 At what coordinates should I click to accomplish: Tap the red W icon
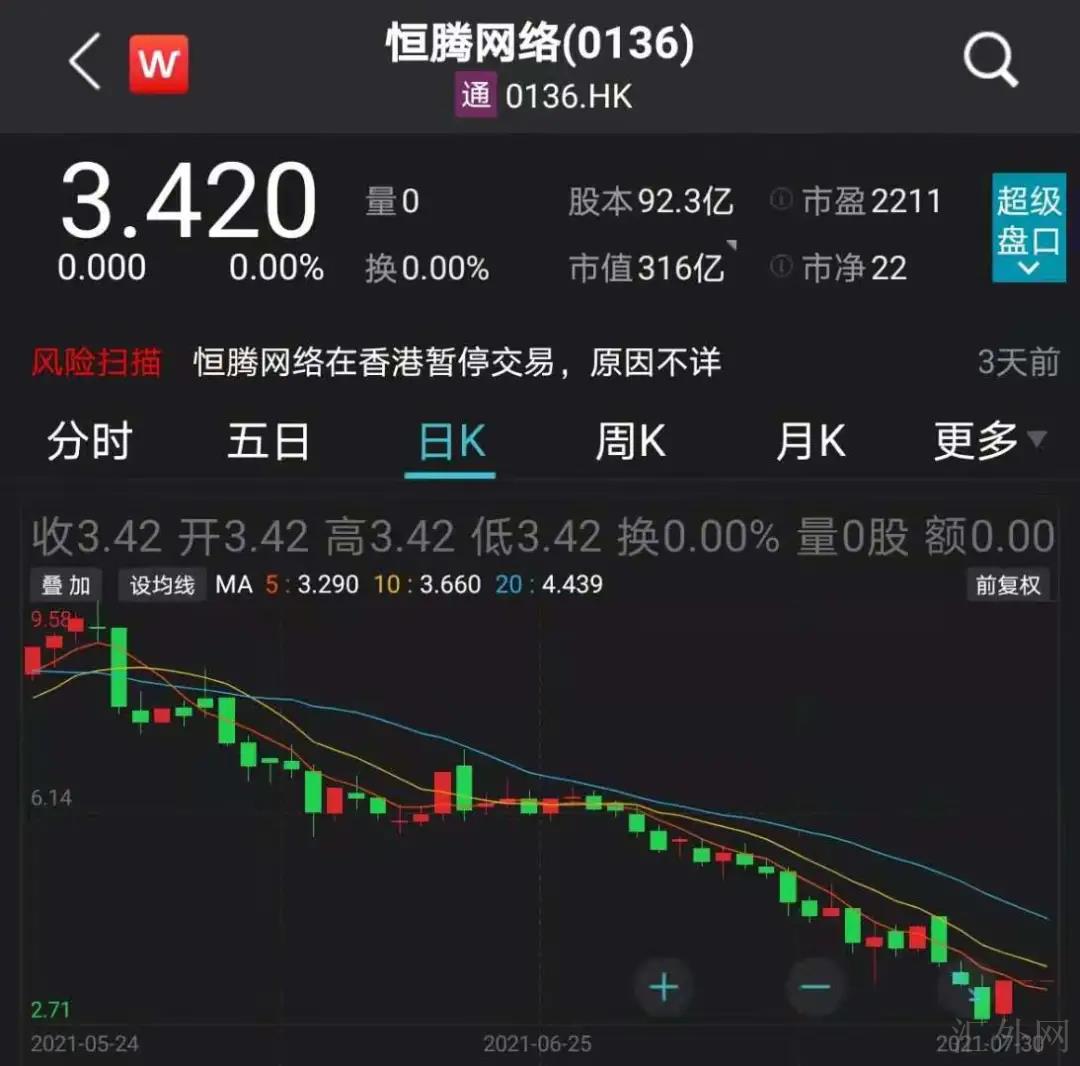click(x=158, y=64)
